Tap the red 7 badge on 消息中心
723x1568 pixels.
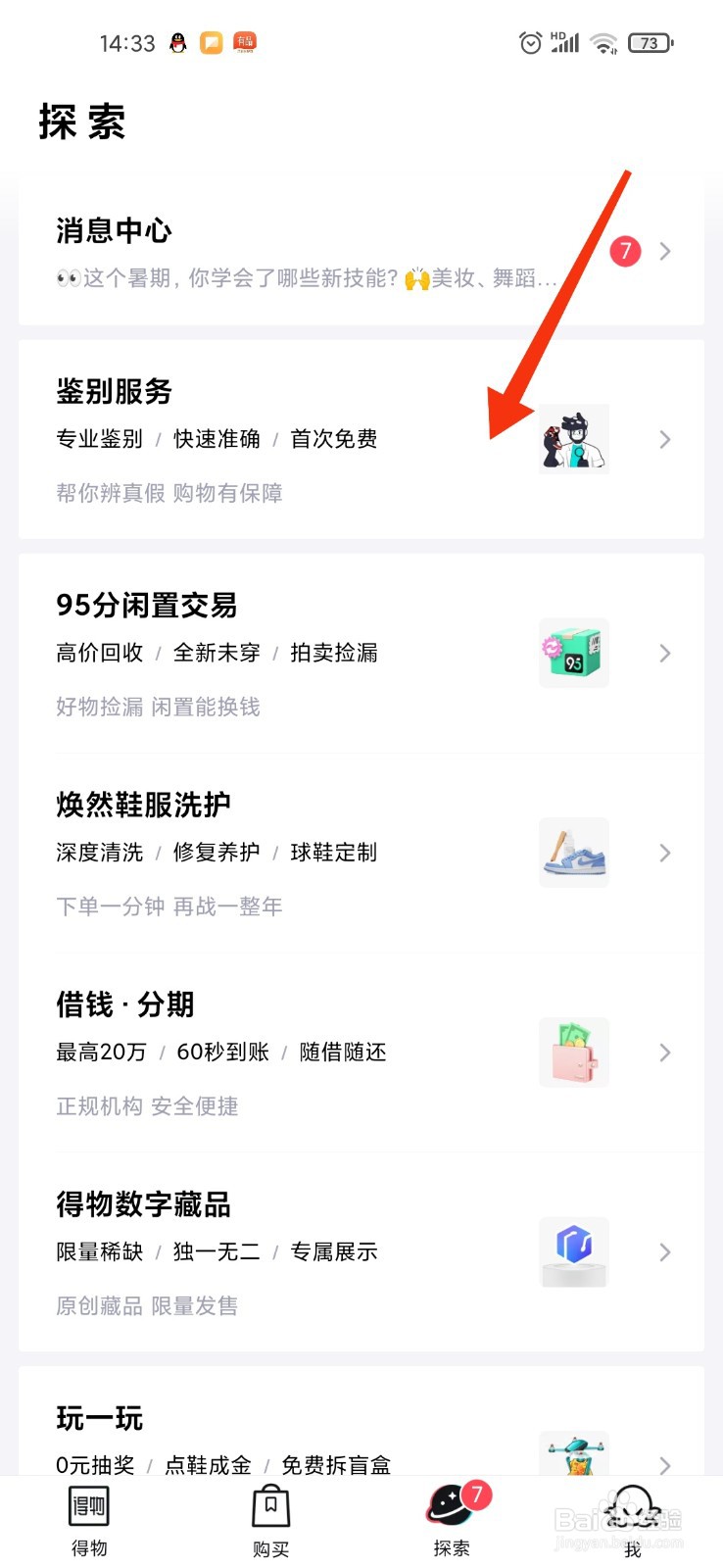(x=624, y=252)
